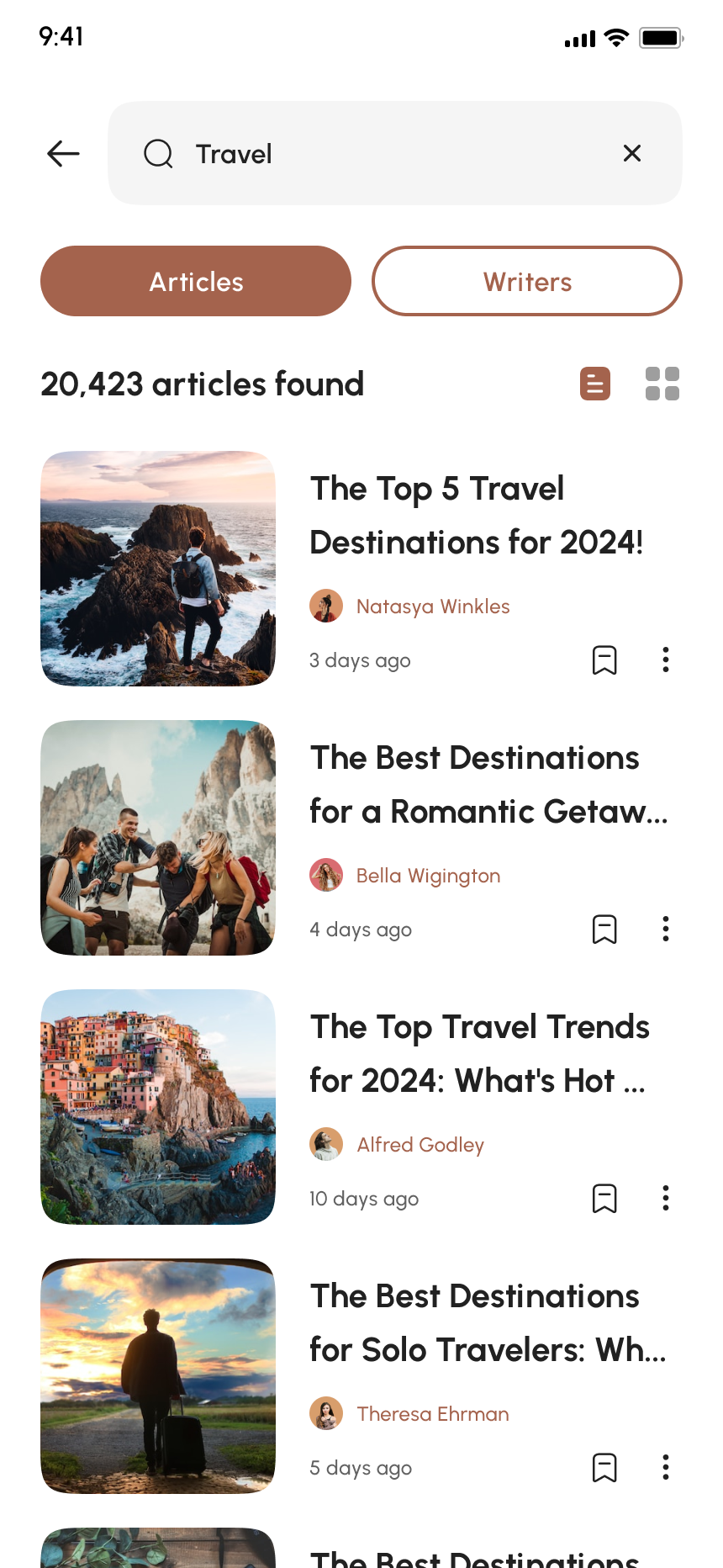Open more options for Bella Wigington article

666,930
